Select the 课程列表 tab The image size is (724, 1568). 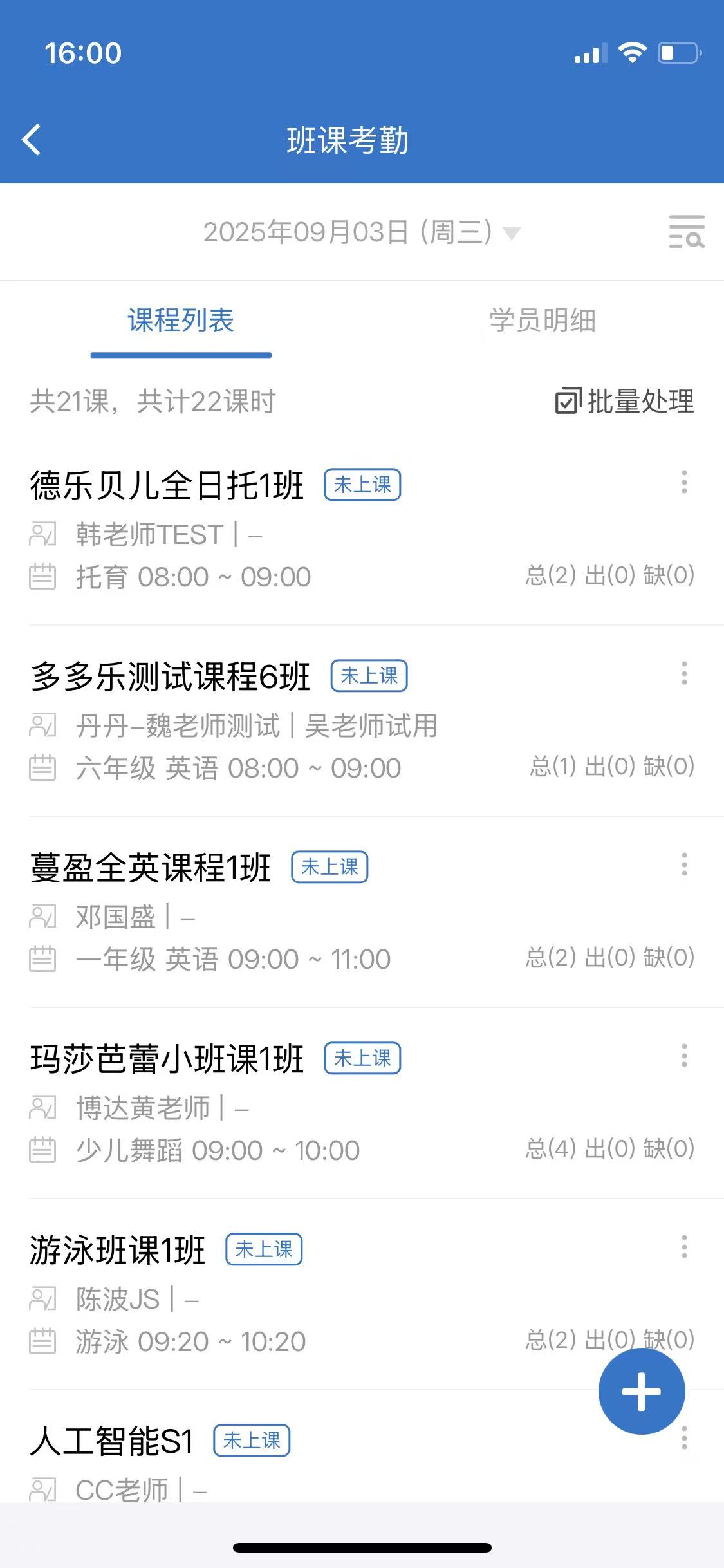coord(181,321)
